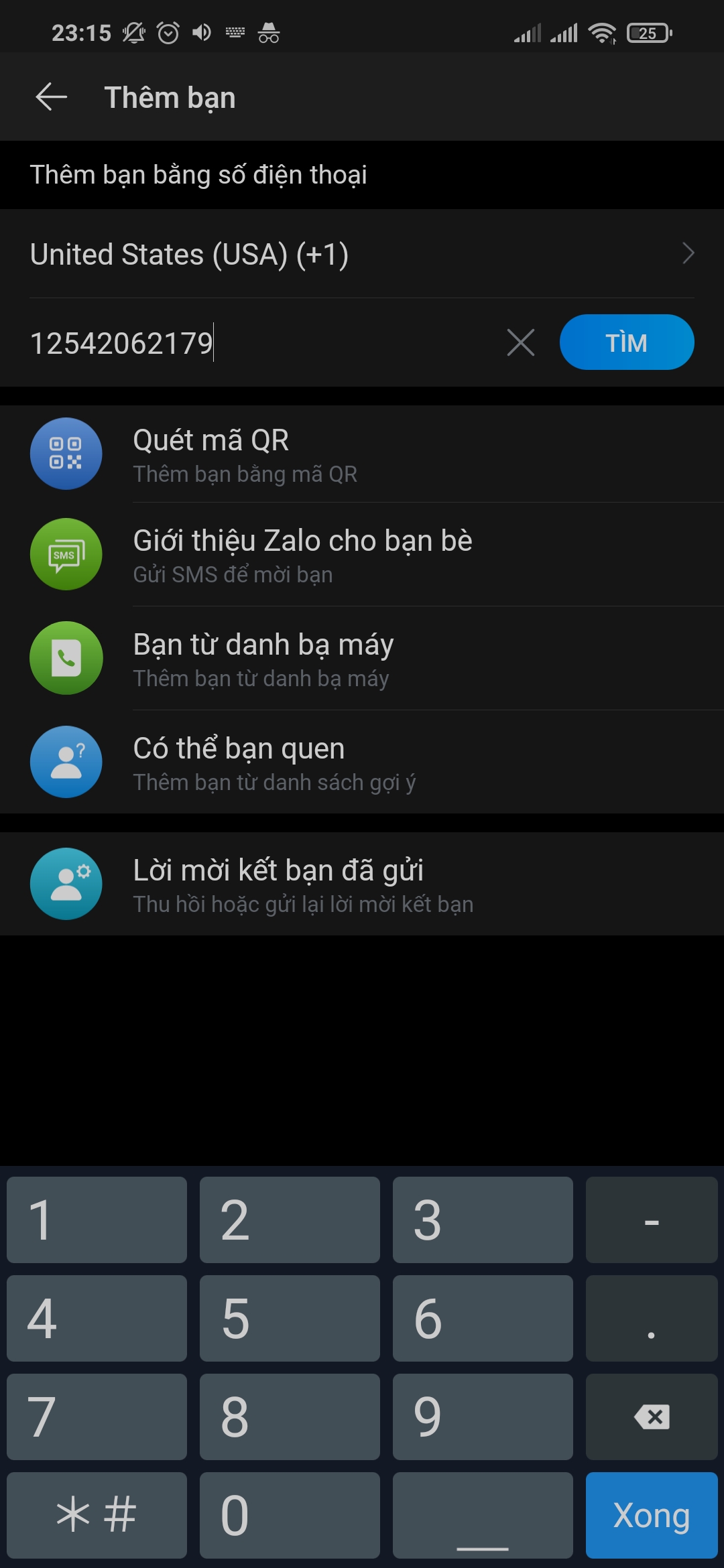Go back from the Thêm bạn screen
Viewport: 724px width, 1568px height.
51,97
